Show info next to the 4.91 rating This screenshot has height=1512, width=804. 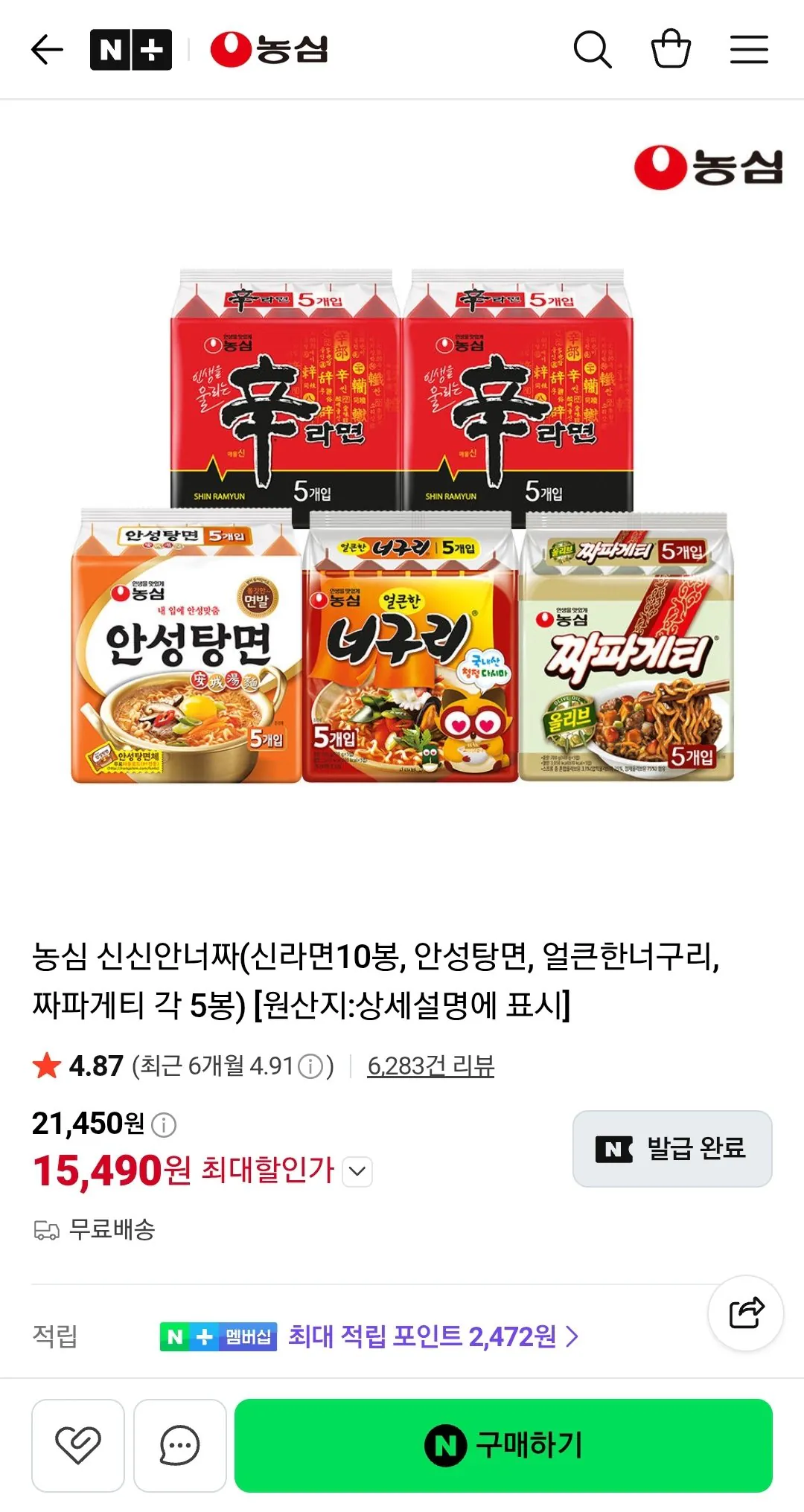310,1066
